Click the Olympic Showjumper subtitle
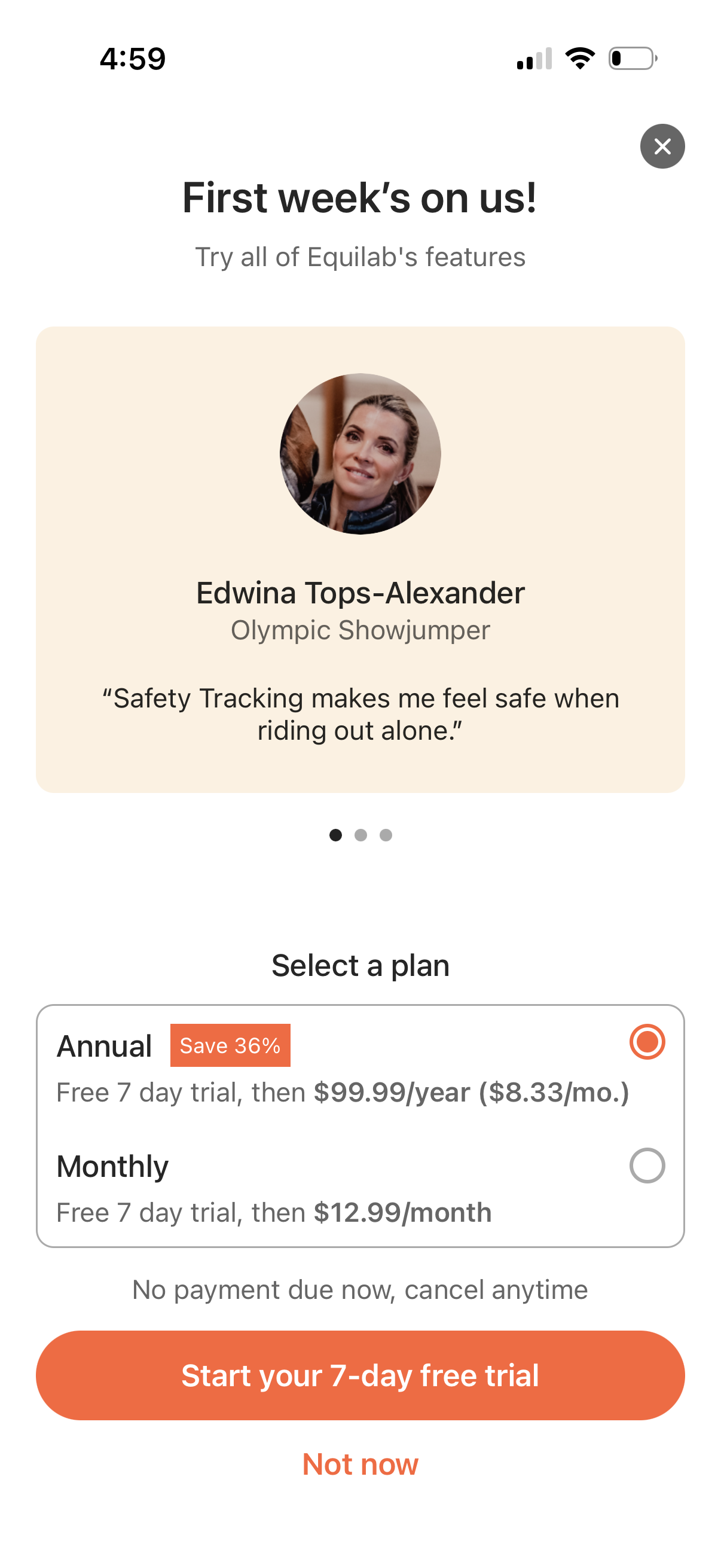 coord(360,630)
